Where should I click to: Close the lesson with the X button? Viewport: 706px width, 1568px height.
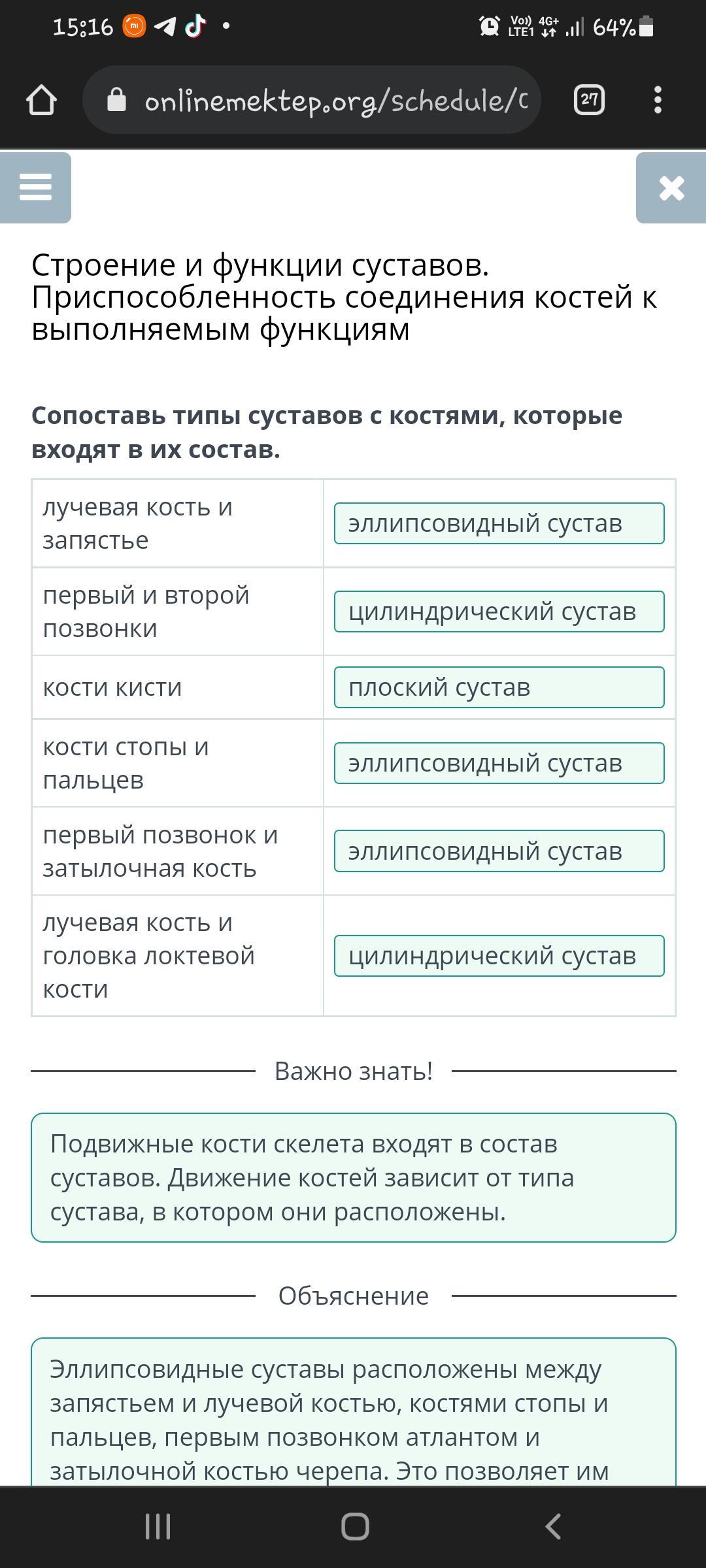(x=671, y=188)
